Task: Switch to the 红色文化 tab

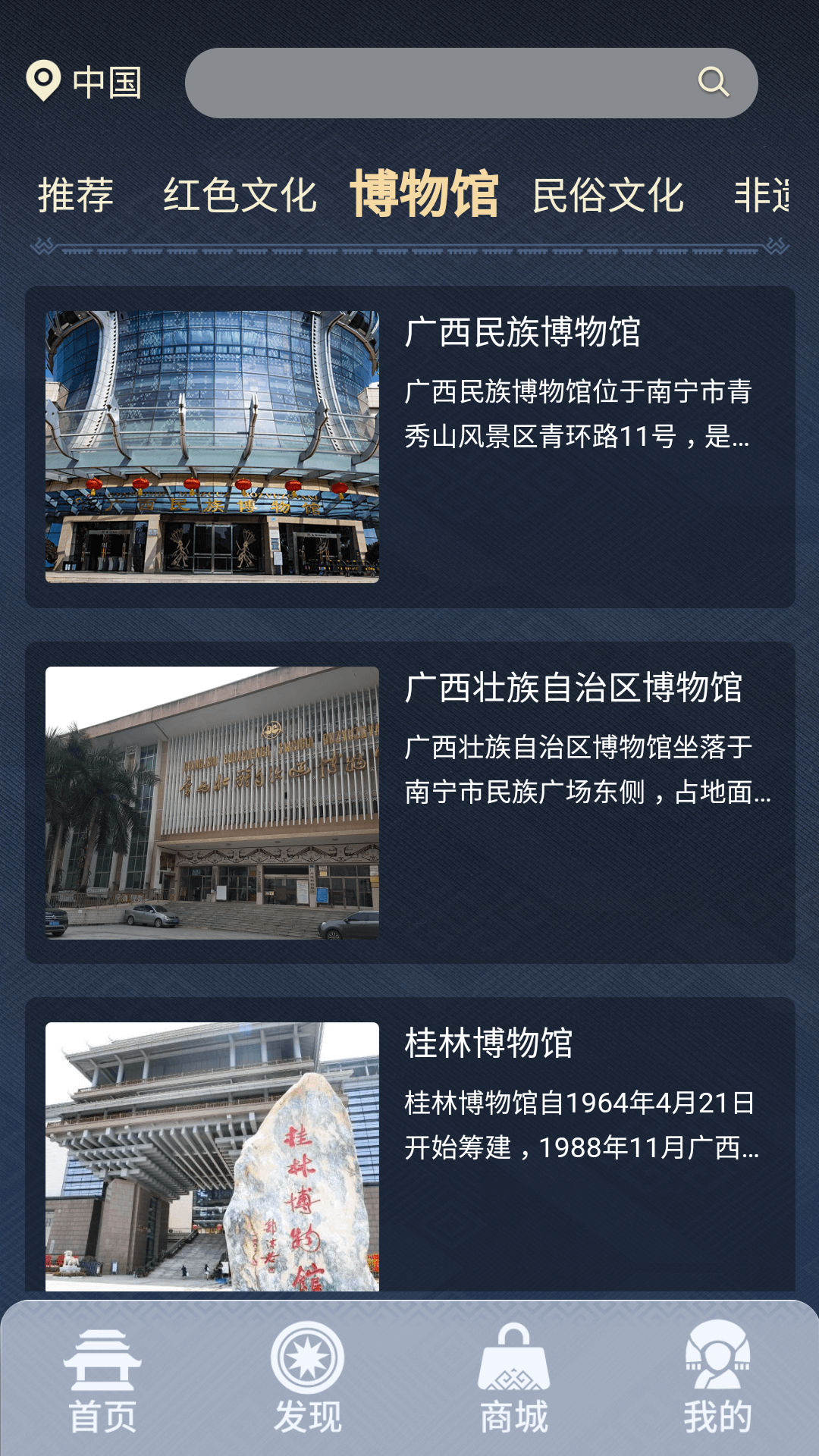Action: coord(240,196)
